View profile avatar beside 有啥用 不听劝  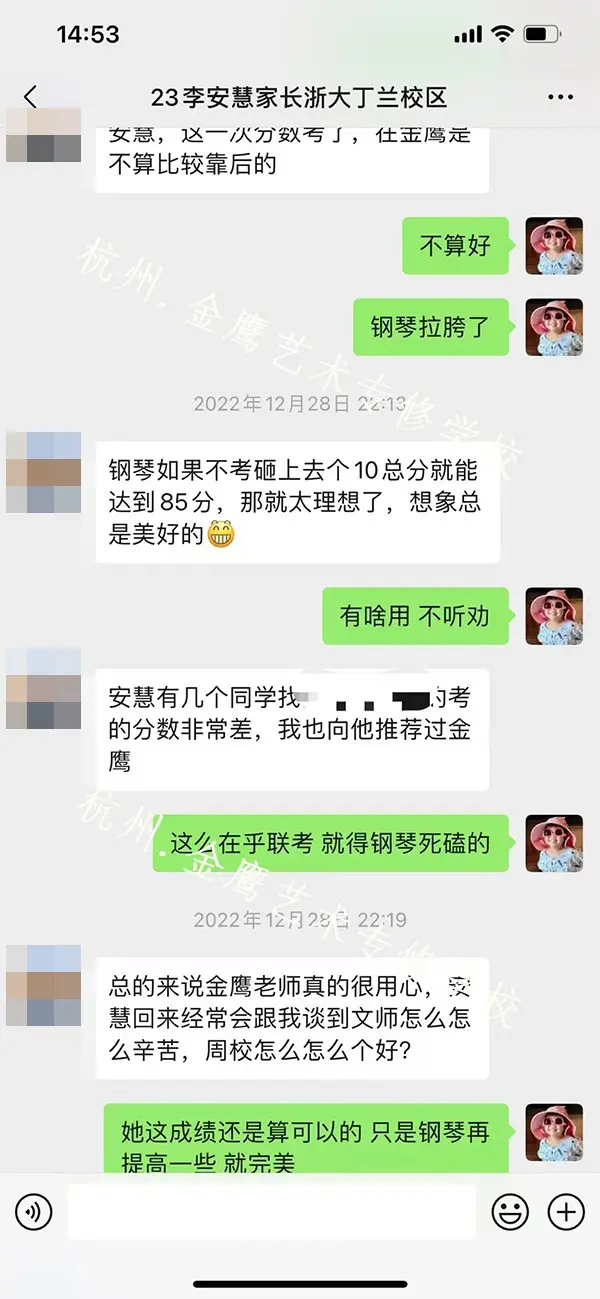[554, 616]
